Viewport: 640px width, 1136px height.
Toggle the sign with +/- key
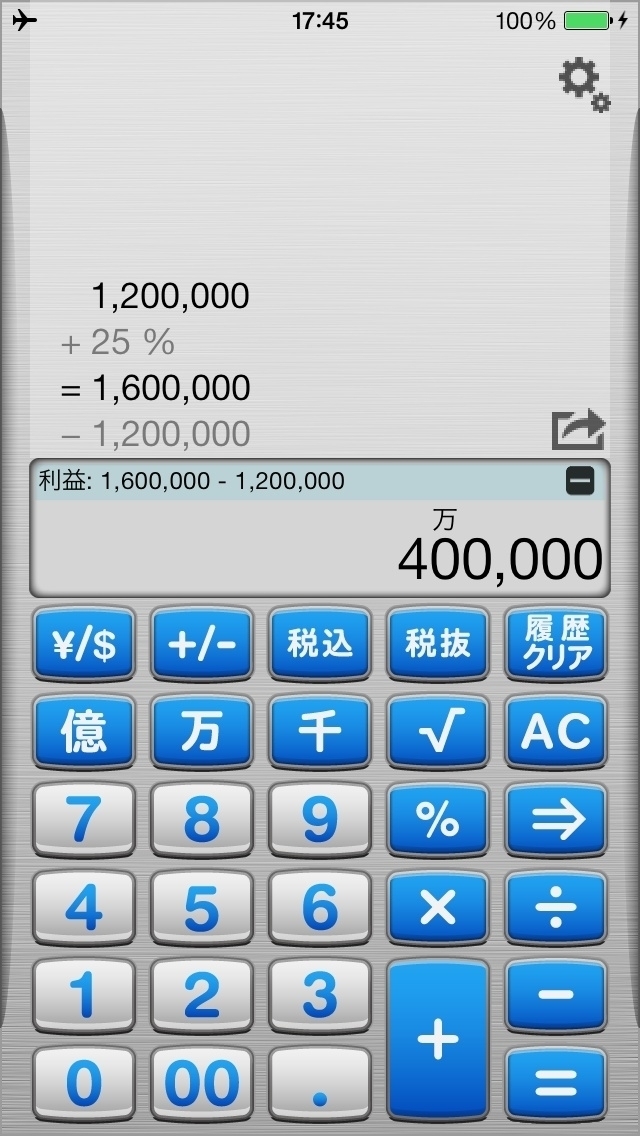coord(202,643)
